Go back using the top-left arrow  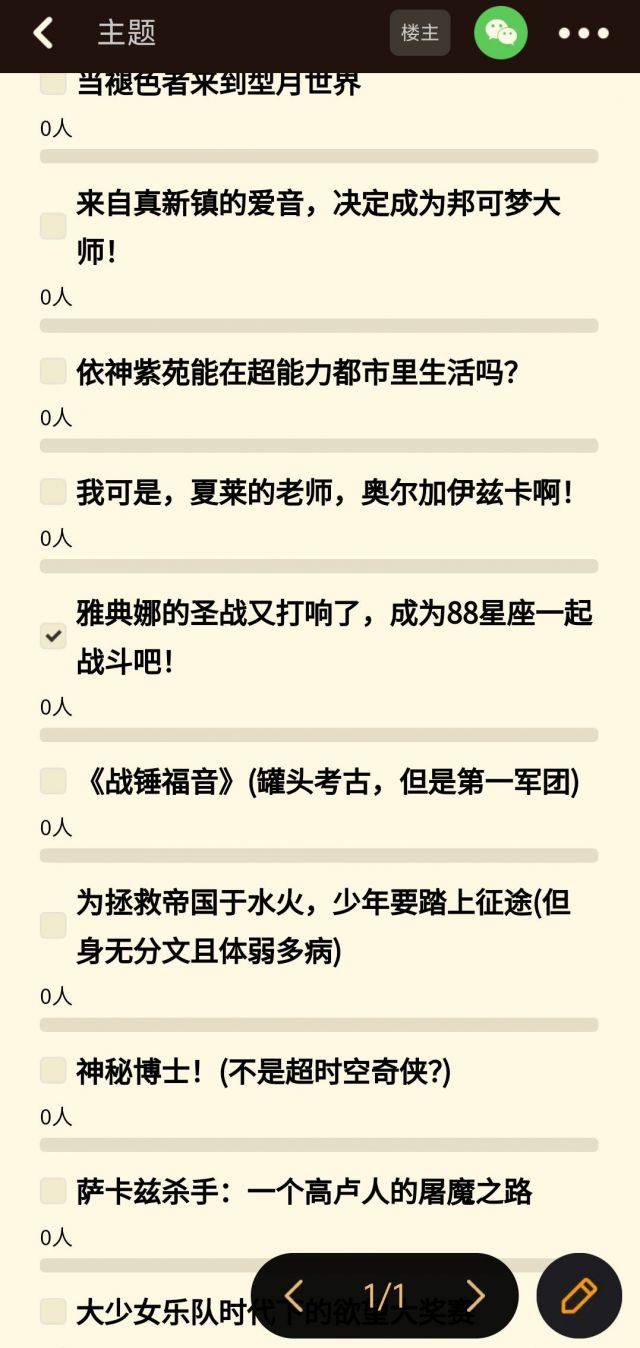(x=42, y=33)
